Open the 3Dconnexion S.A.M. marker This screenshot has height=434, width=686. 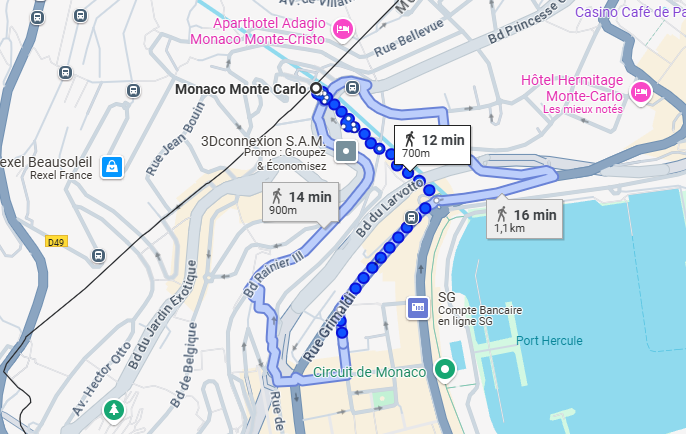coord(346,151)
